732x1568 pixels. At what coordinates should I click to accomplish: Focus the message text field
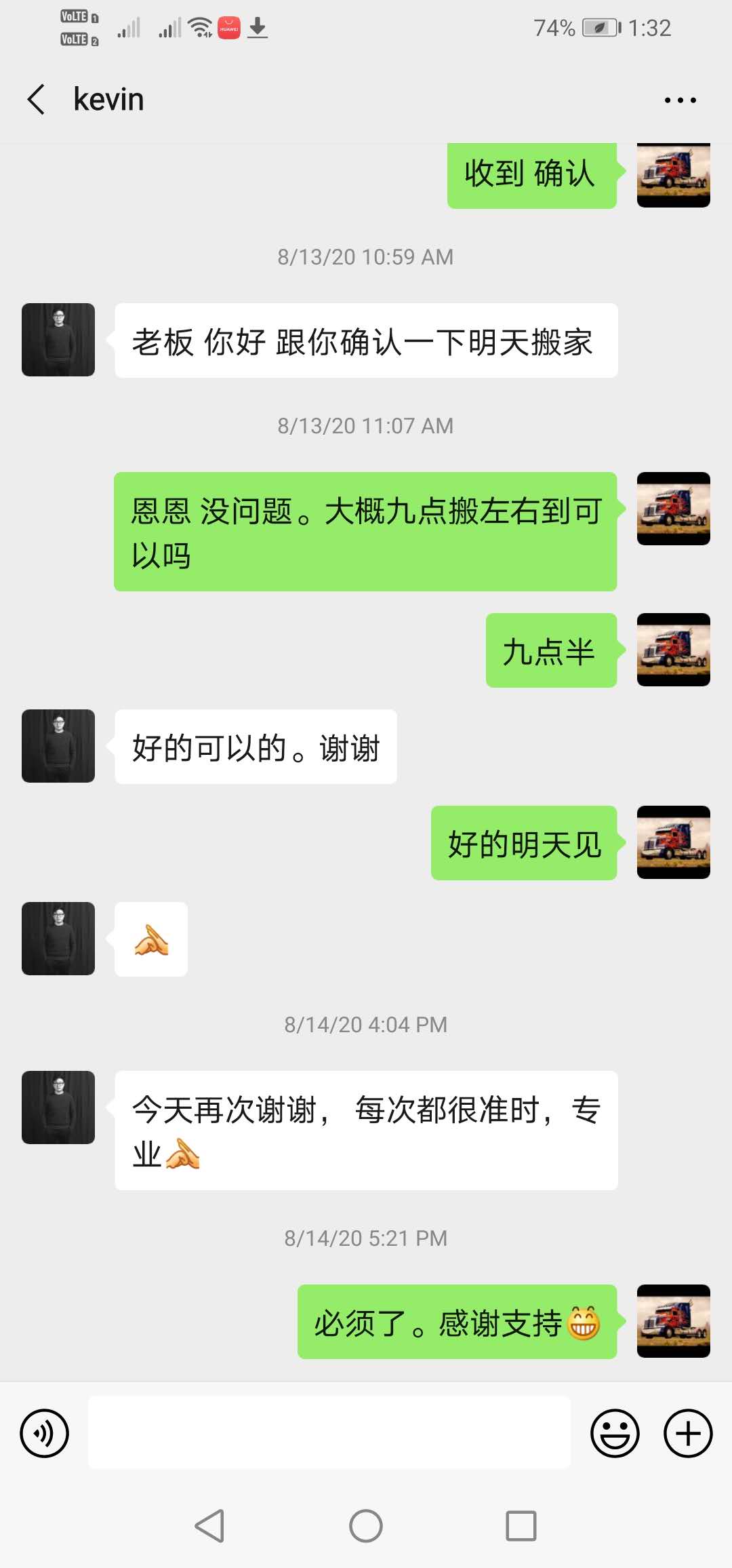[329, 1432]
